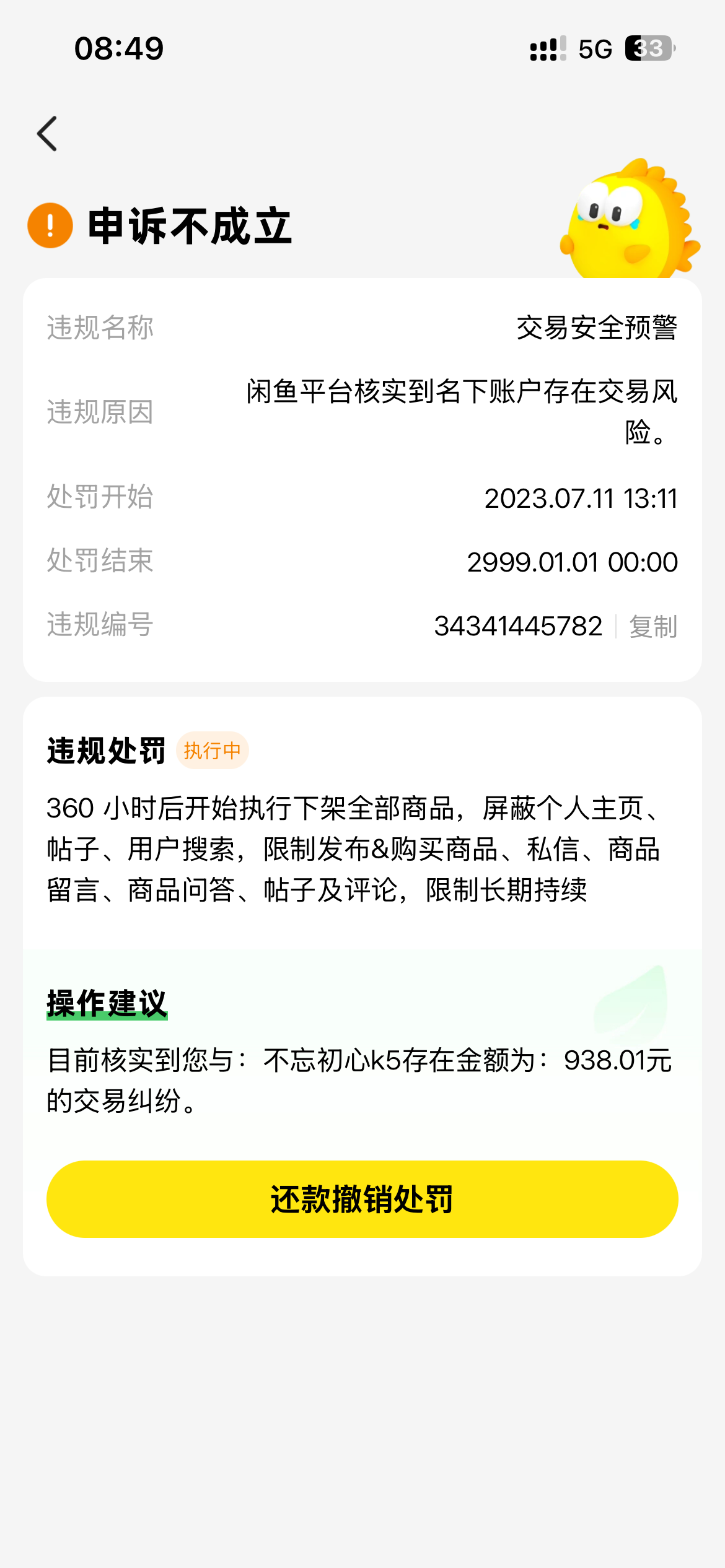
Task: Go back using the top-left arrow
Action: [x=48, y=133]
